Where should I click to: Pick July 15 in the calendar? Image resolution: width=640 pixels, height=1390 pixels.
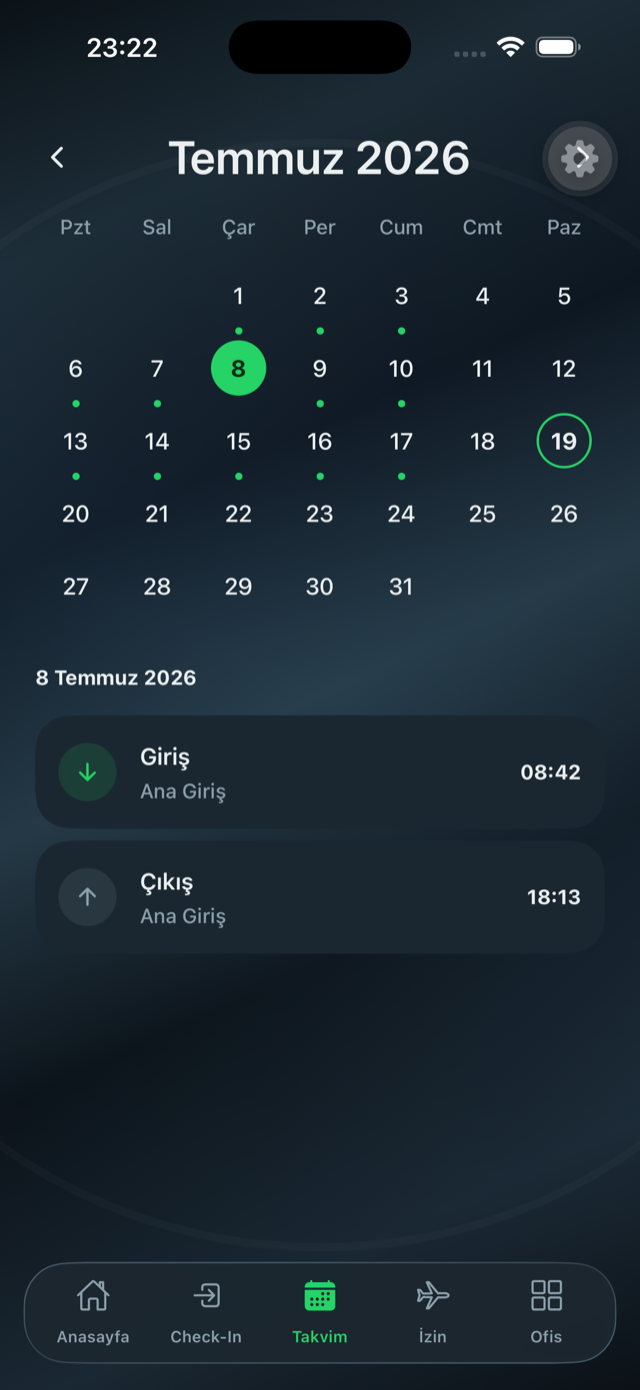tap(238, 441)
